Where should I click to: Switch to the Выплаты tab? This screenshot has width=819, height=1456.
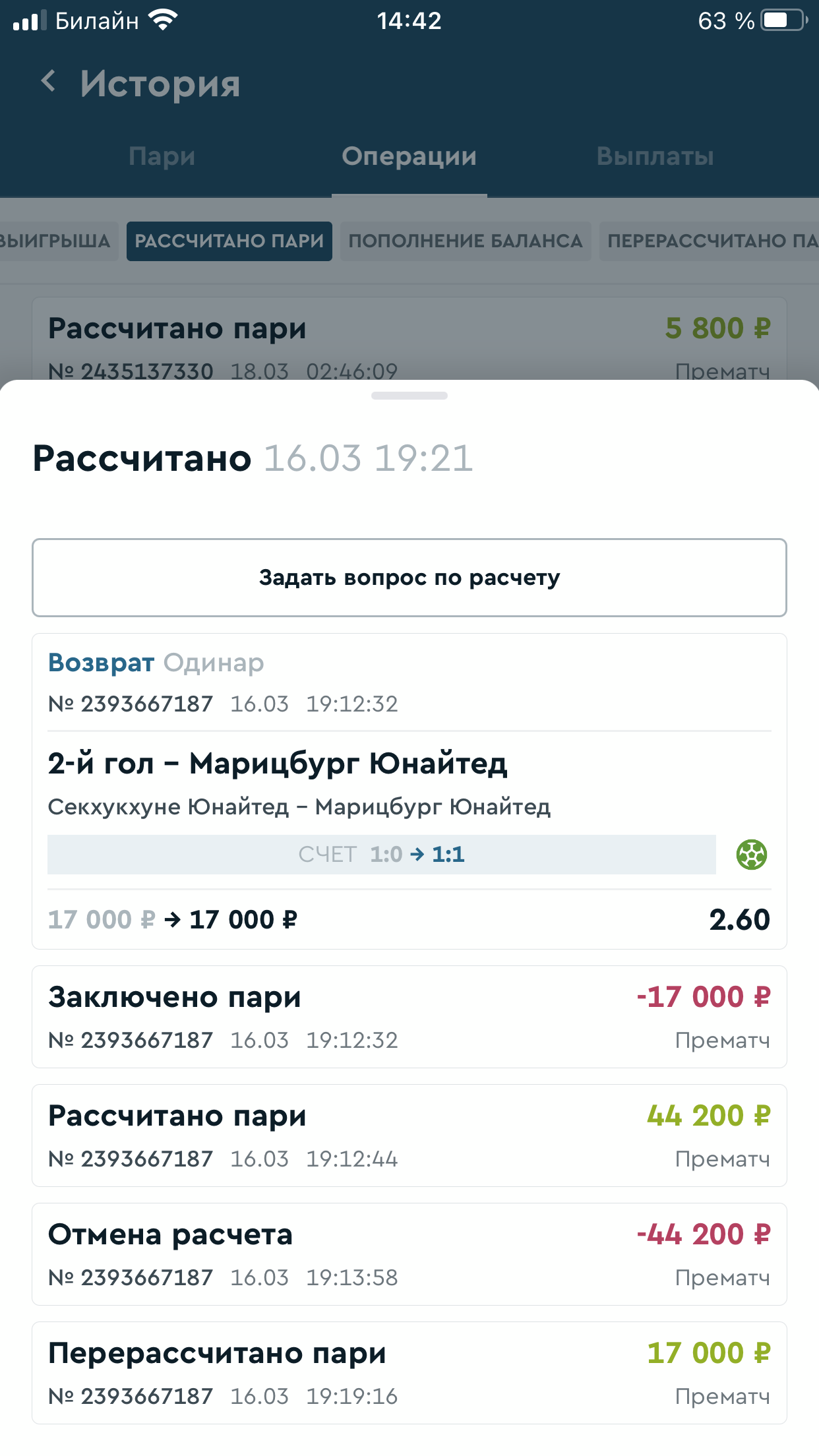click(655, 157)
